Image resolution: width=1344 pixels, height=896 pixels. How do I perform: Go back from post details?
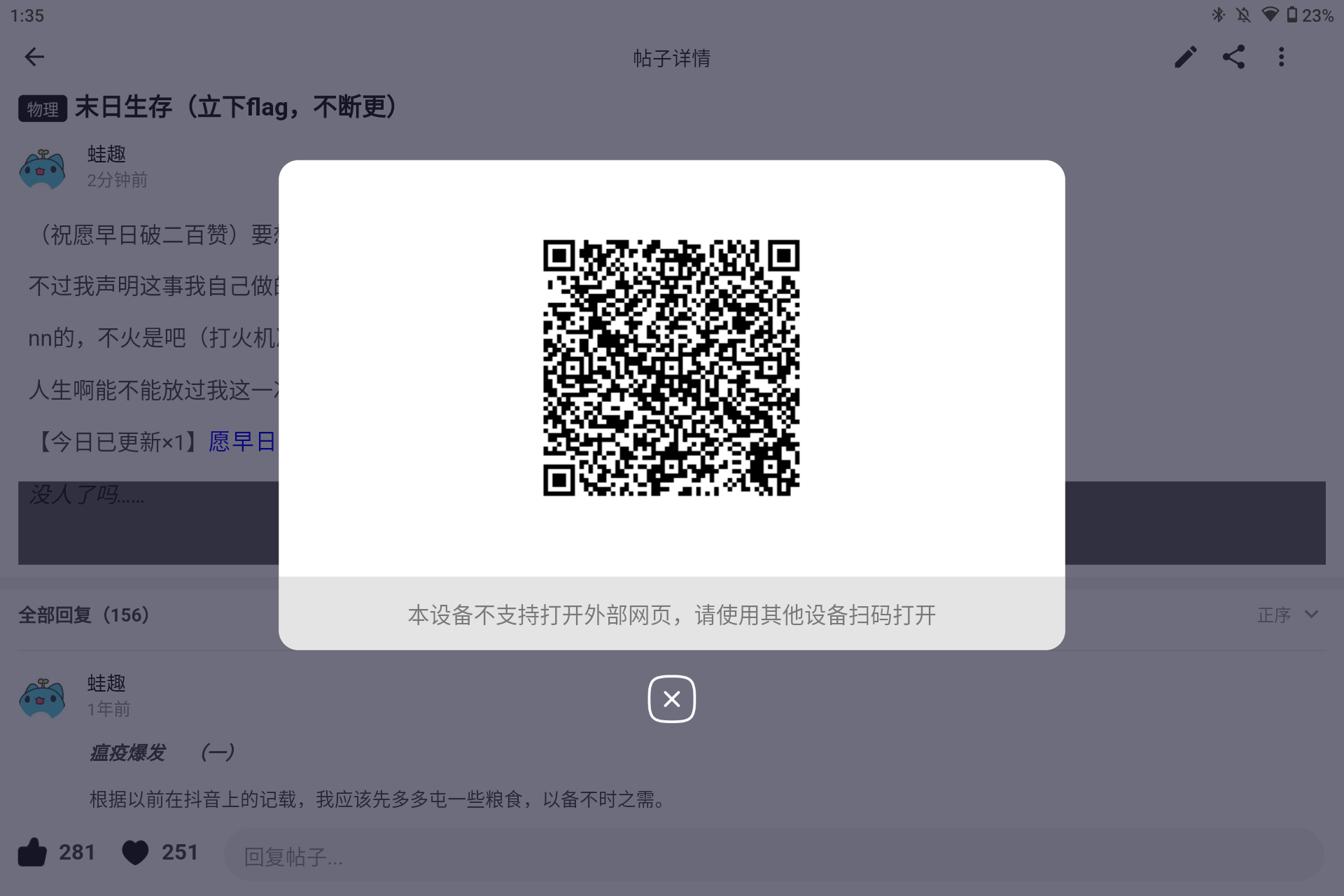click(x=34, y=57)
